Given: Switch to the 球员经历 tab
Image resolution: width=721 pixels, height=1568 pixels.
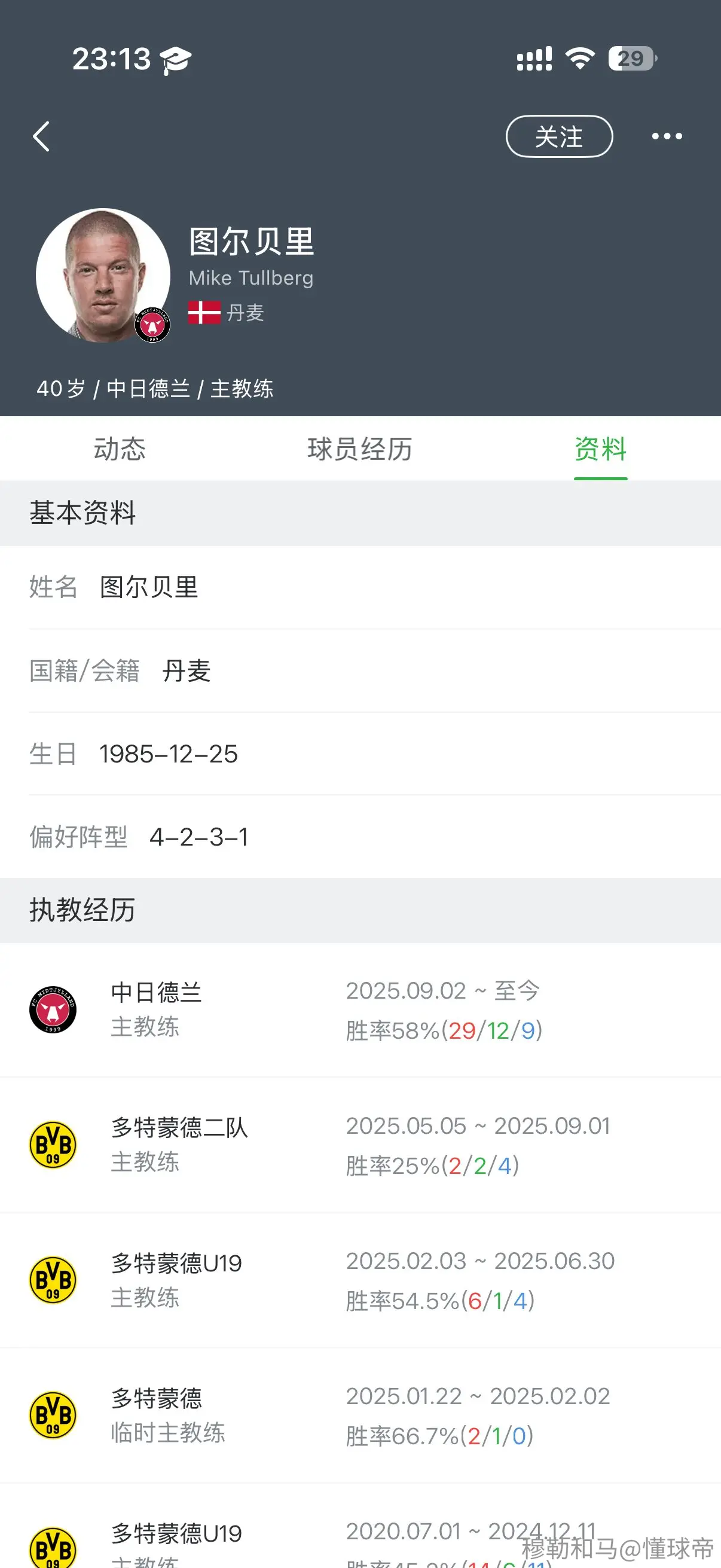Looking at the screenshot, I should [360, 449].
